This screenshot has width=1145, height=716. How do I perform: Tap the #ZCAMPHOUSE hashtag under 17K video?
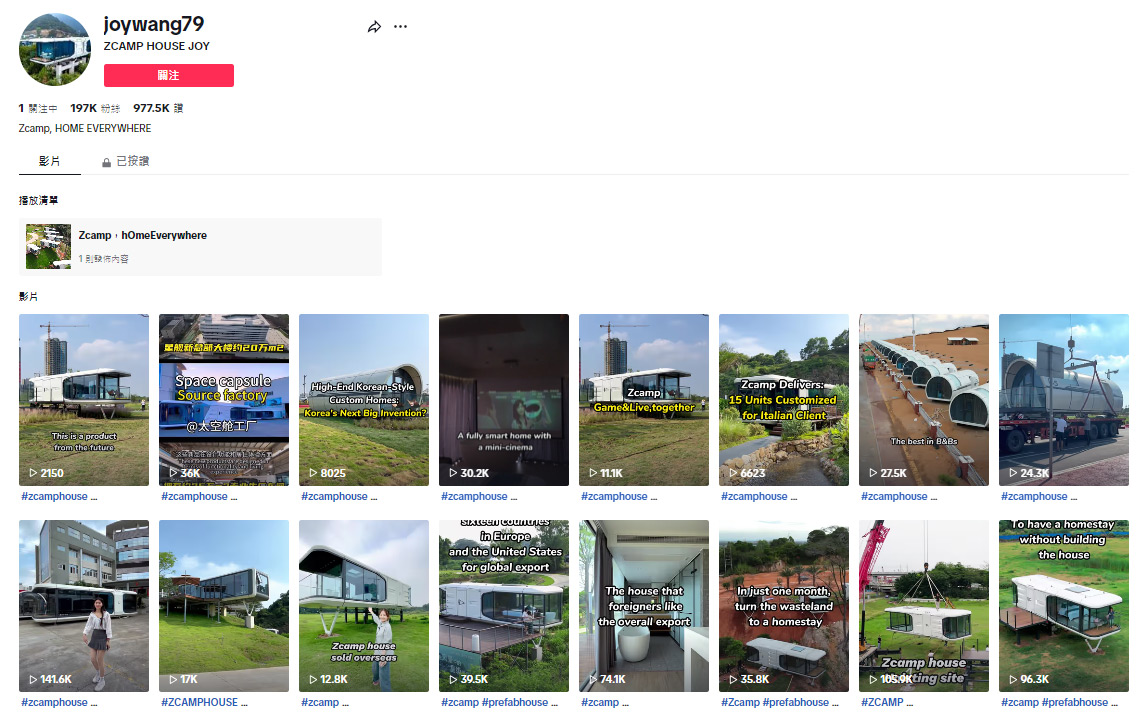[200, 702]
